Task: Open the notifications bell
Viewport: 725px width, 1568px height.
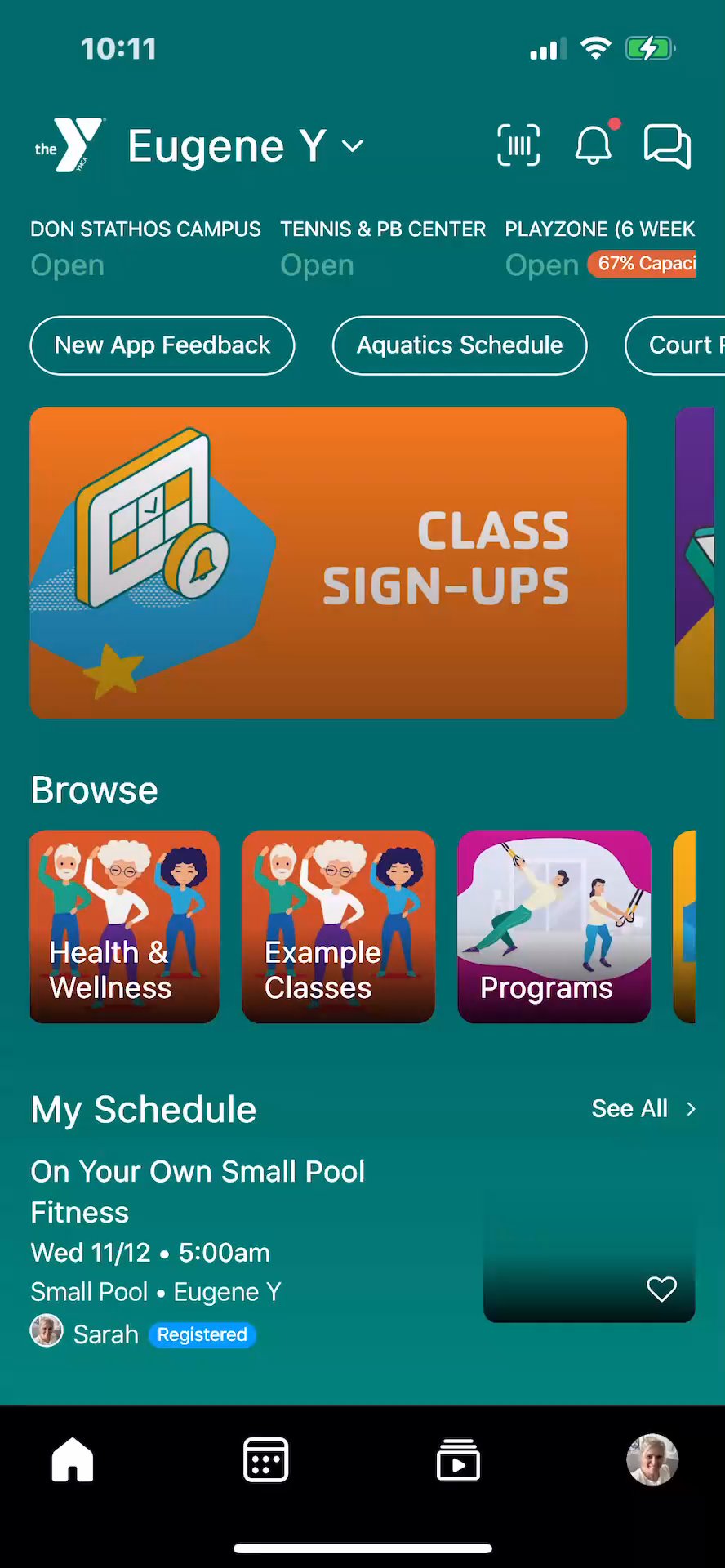Action: (x=594, y=146)
